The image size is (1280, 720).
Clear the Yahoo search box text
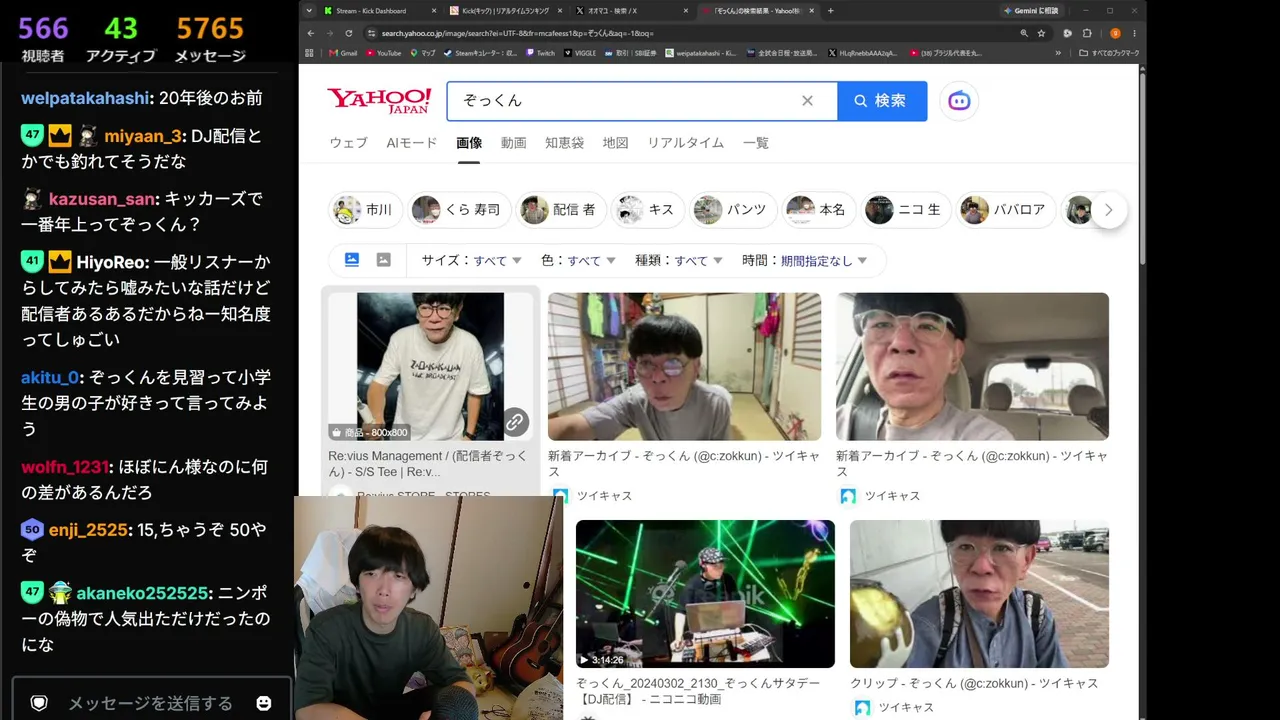pos(807,101)
